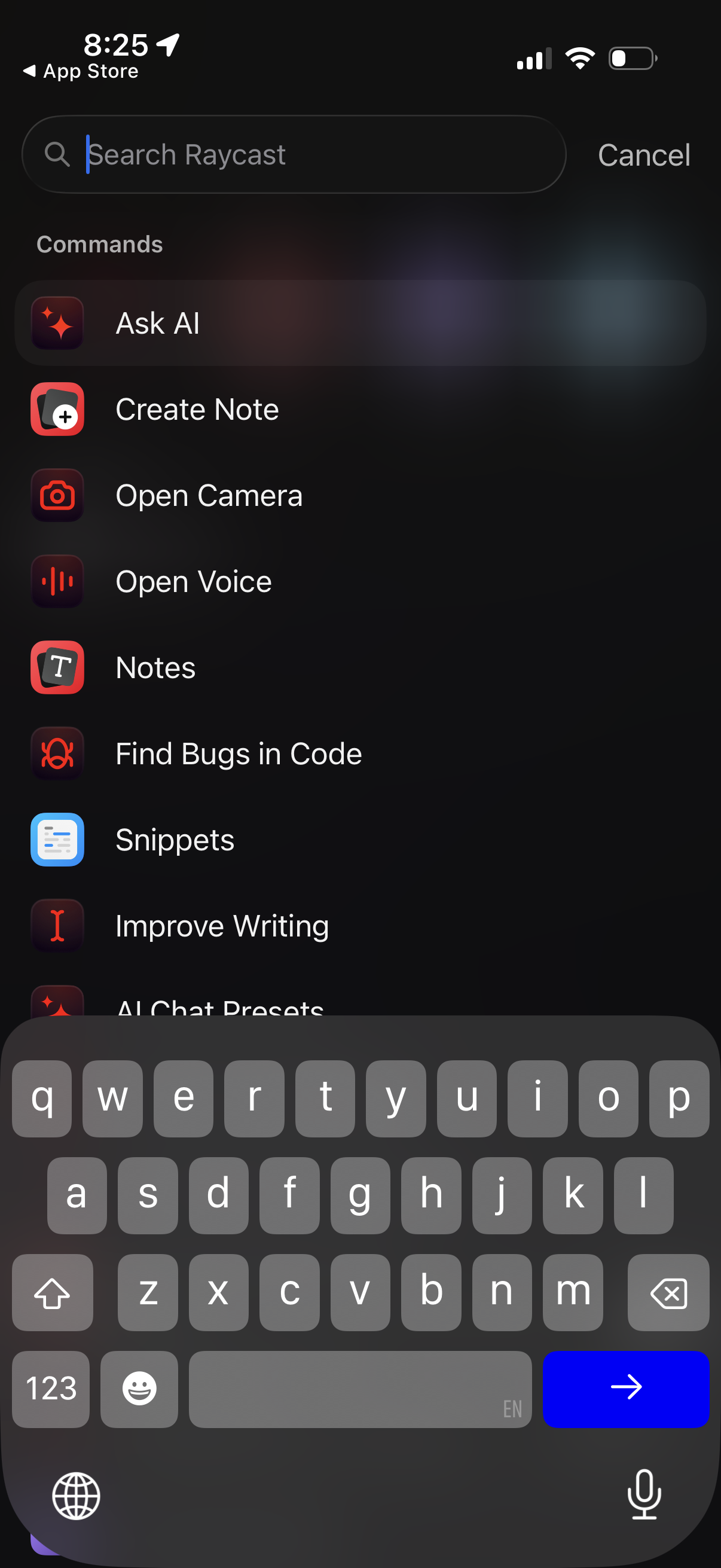Open the emoji keyboard
Image resolution: width=721 pixels, height=1568 pixels.
(x=139, y=1389)
